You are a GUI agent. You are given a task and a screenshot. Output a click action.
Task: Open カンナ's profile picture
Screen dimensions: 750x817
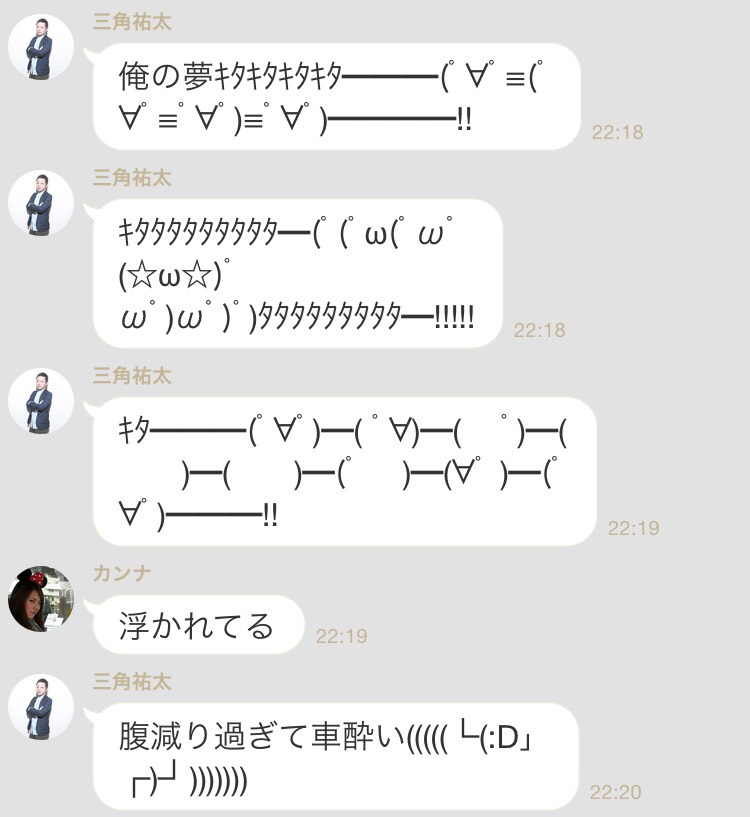coord(41,599)
